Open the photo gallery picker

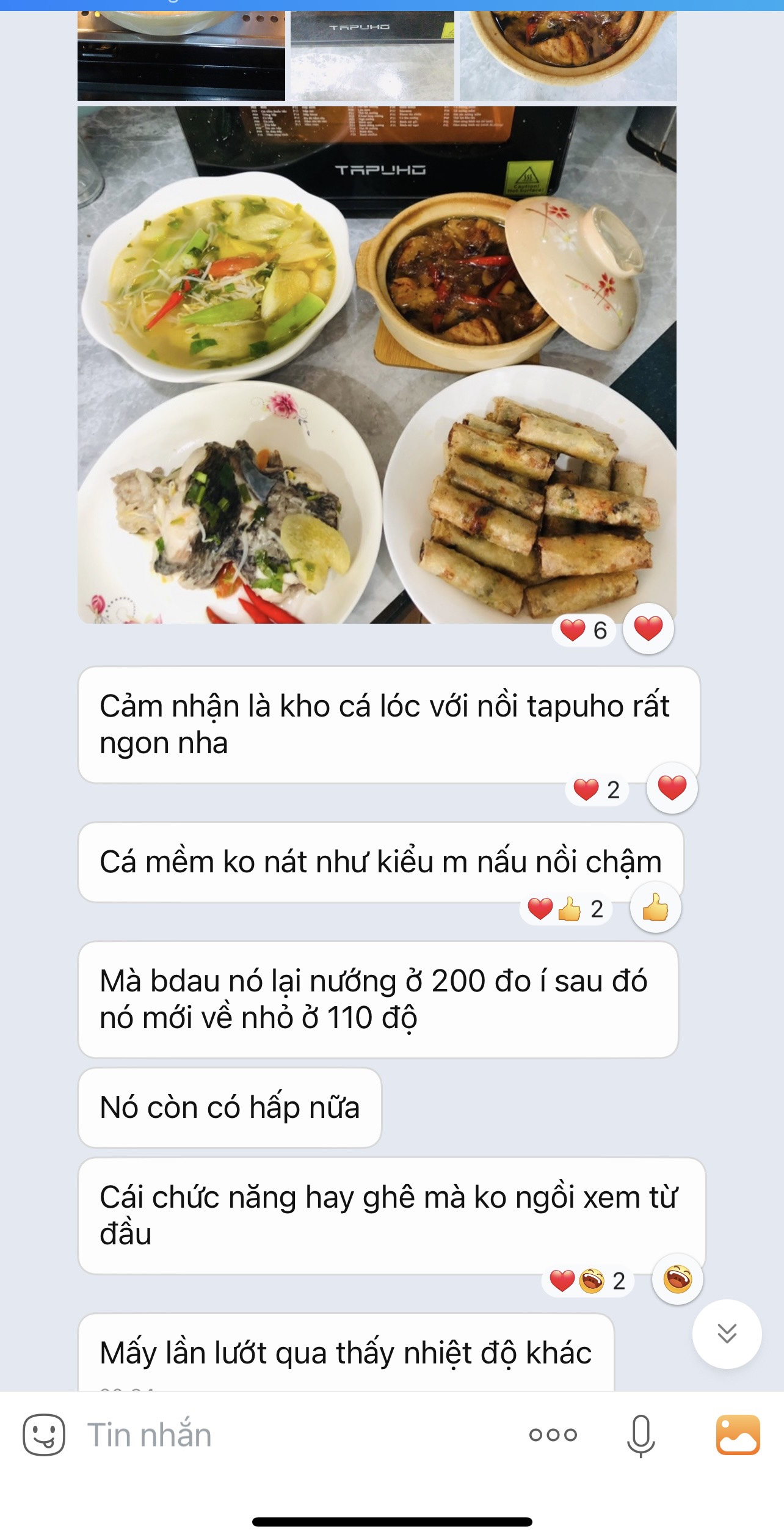[738, 1434]
